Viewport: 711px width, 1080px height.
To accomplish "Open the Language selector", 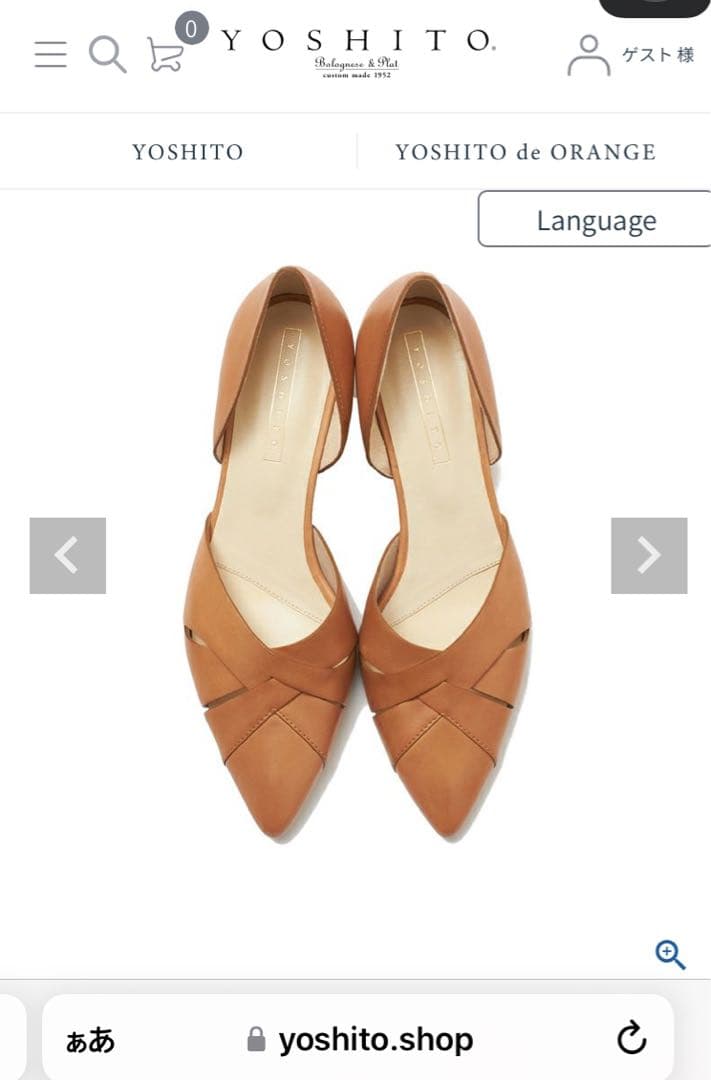I will click(x=596, y=220).
